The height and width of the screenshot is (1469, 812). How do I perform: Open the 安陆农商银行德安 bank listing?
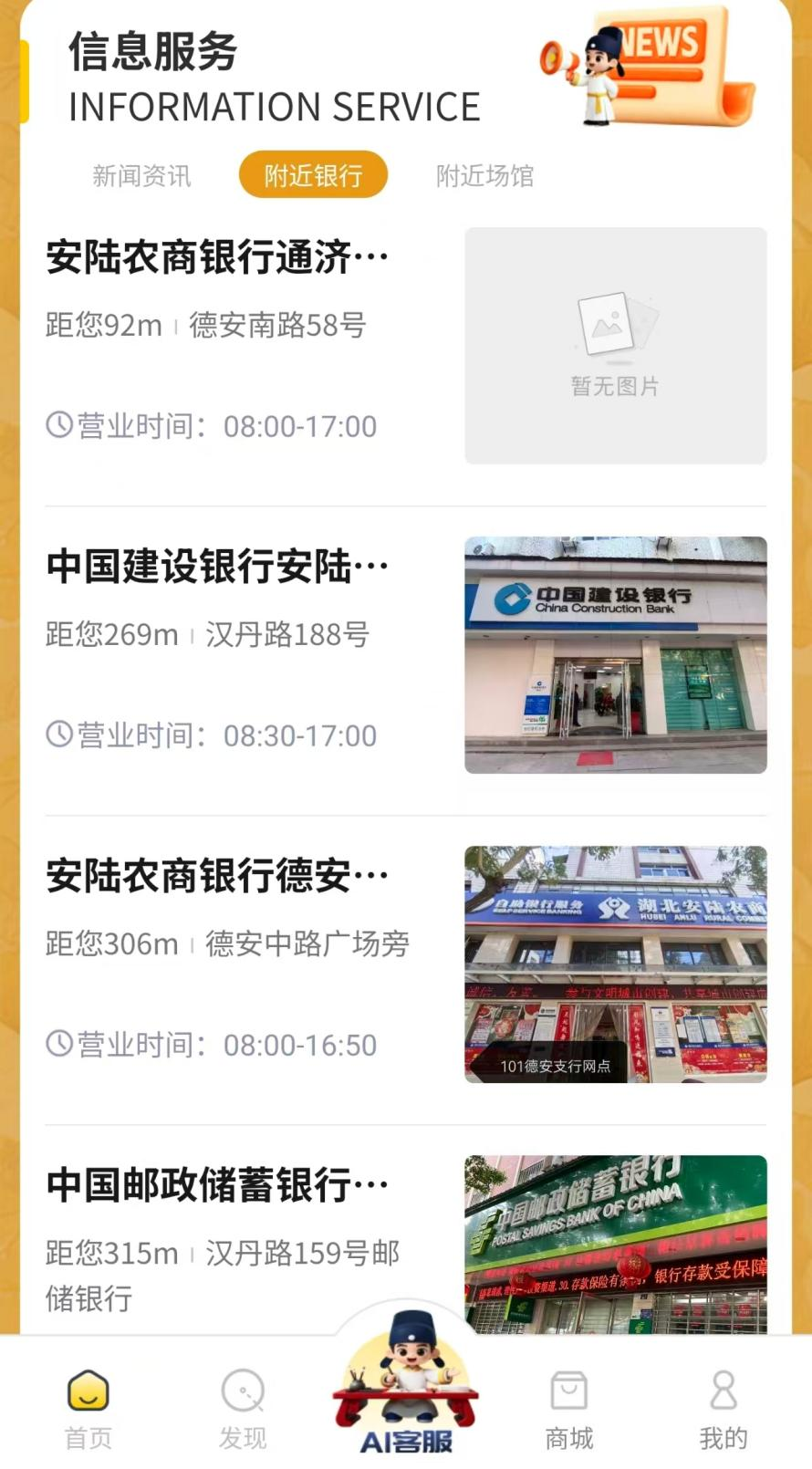(x=218, y=876)
